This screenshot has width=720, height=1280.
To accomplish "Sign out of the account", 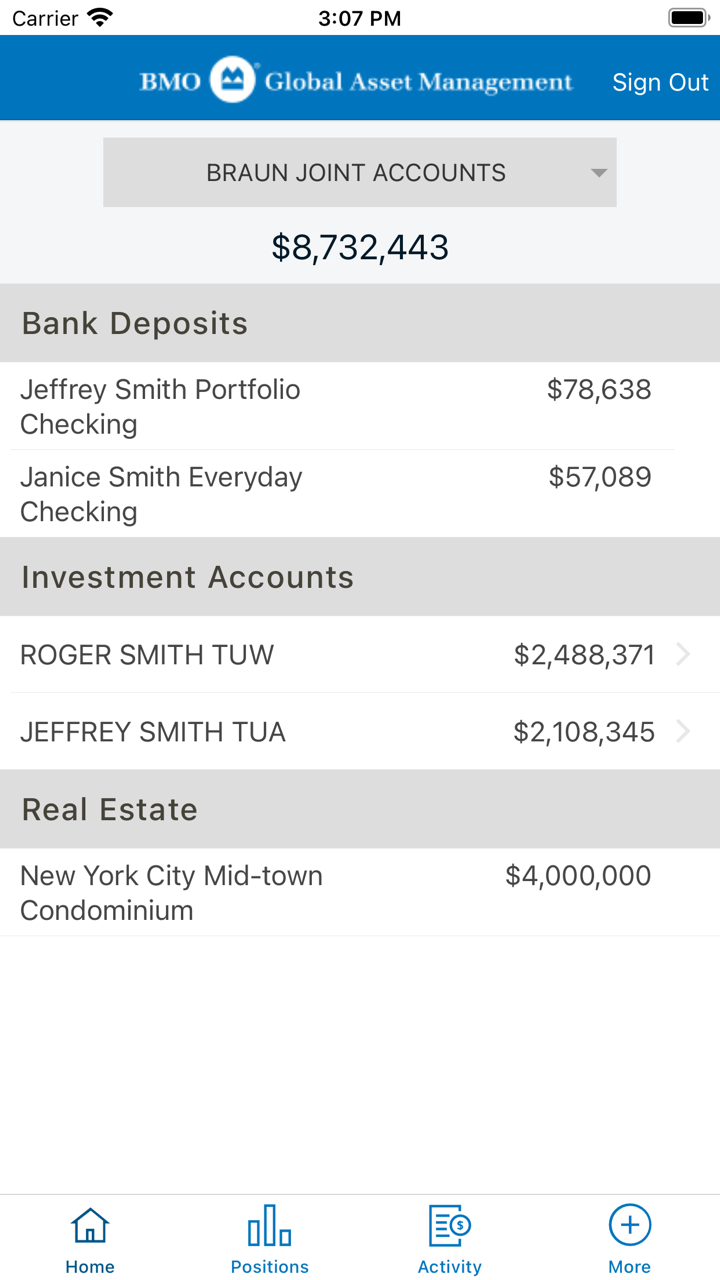I will (x=660, y=82).
